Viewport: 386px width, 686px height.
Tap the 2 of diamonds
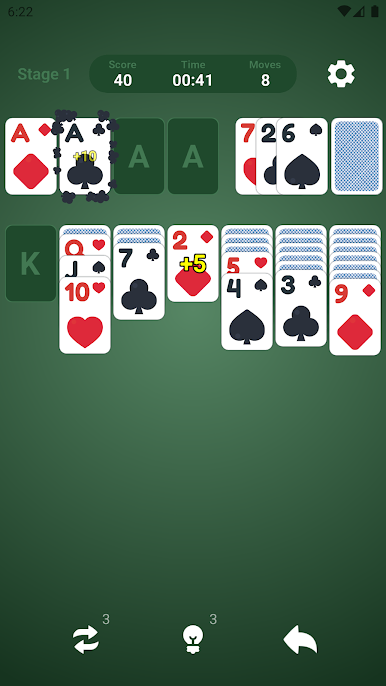pos(193,263)
